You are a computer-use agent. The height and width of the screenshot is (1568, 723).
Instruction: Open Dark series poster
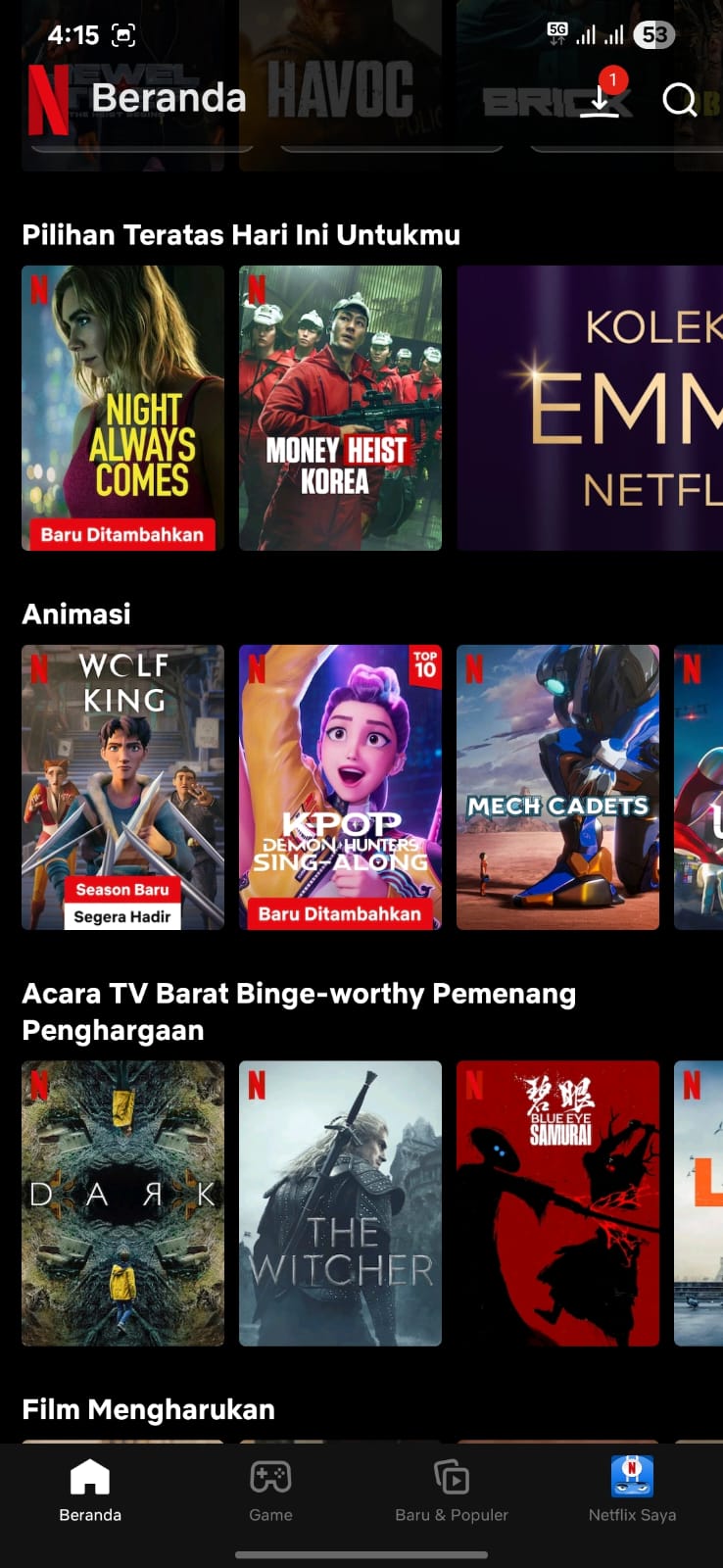coord(122,1202)
